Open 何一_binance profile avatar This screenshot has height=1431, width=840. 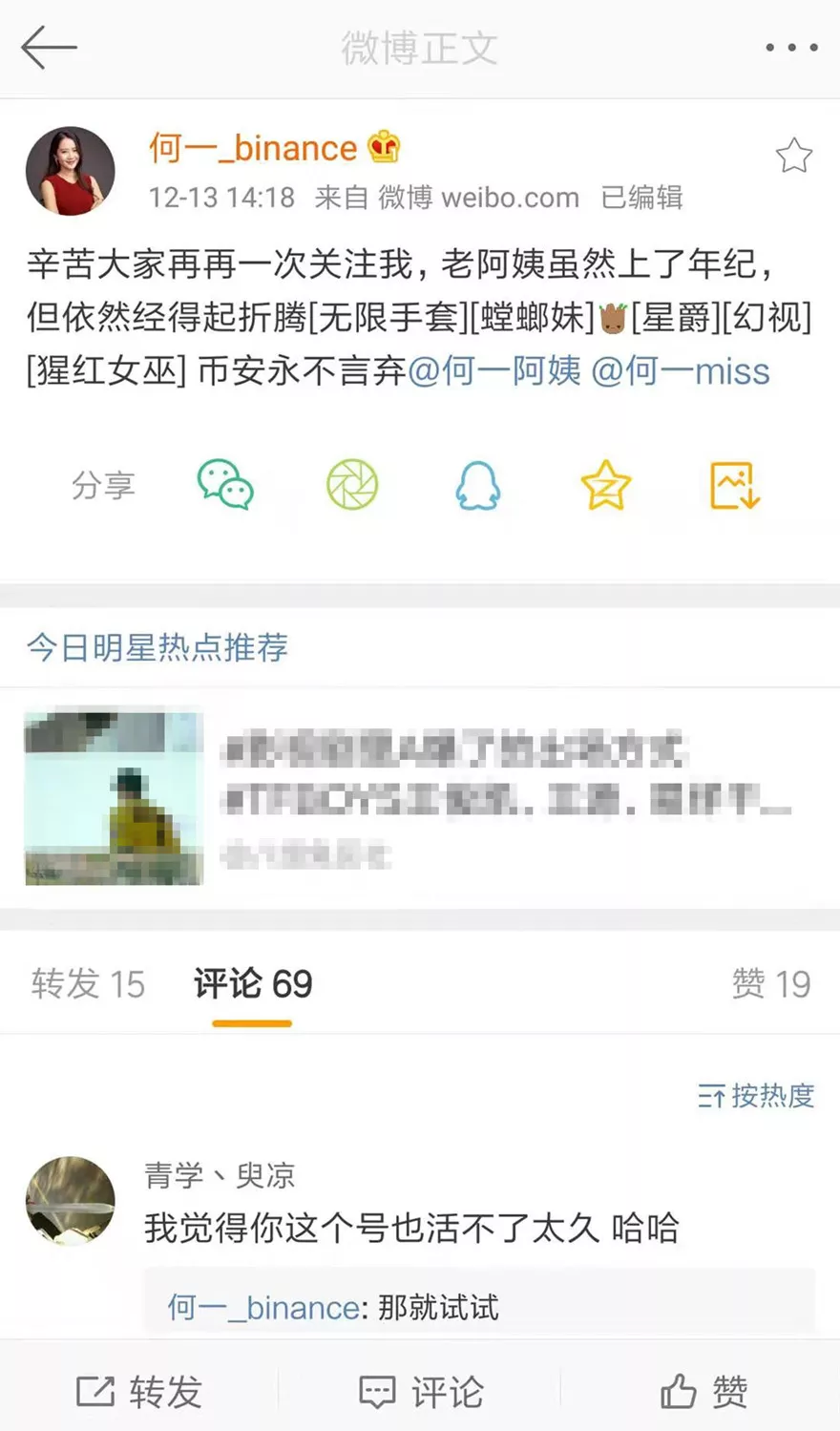[70, 171]
